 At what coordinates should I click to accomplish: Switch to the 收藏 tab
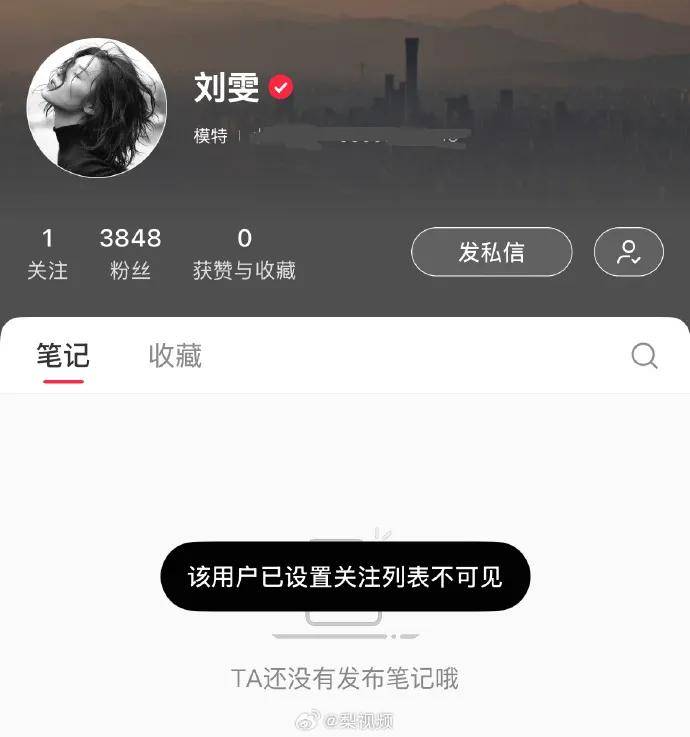pyautogui.click(x=175, y=355)
